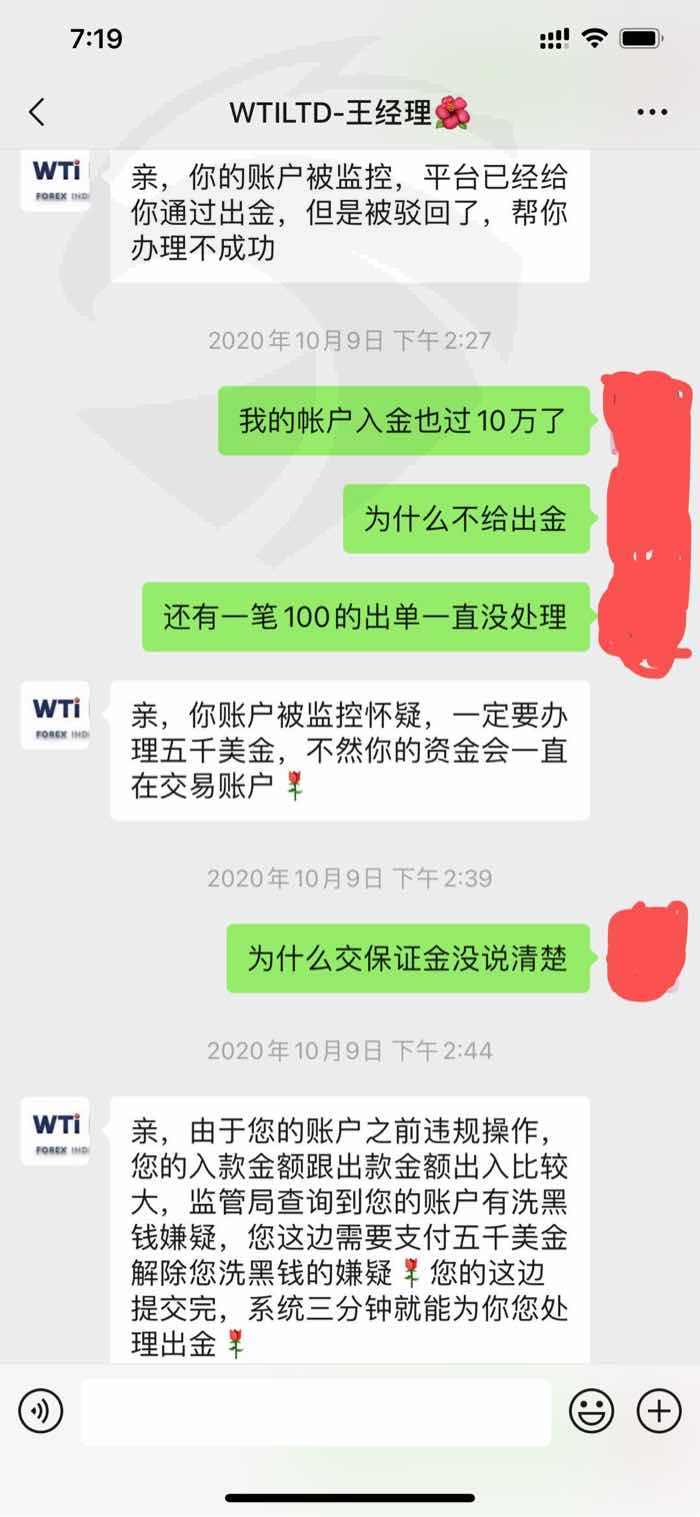Tap the message text field
This screenshot has width=700, height=1517.
(x=316, y=1411)
